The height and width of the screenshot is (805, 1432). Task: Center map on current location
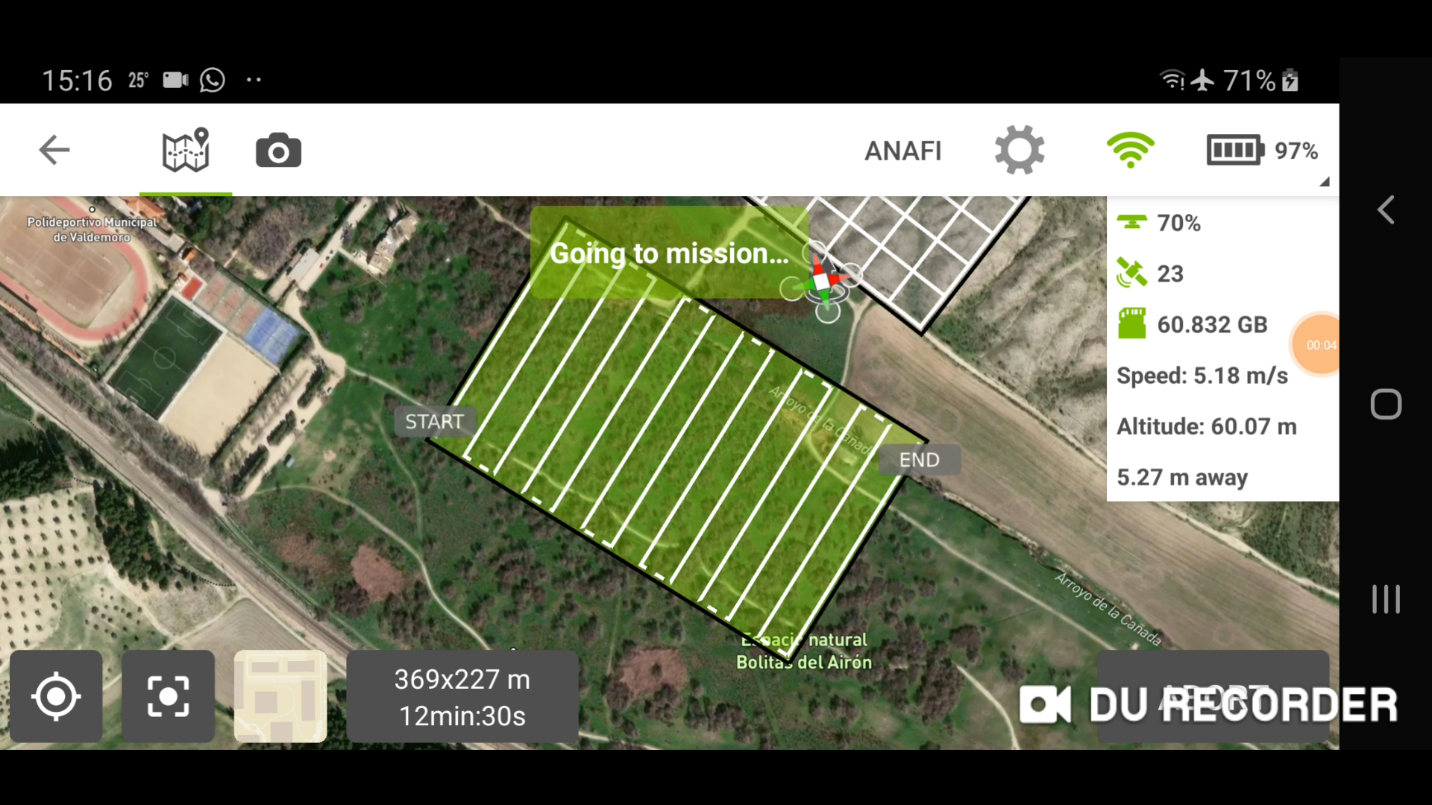(56, 697)
